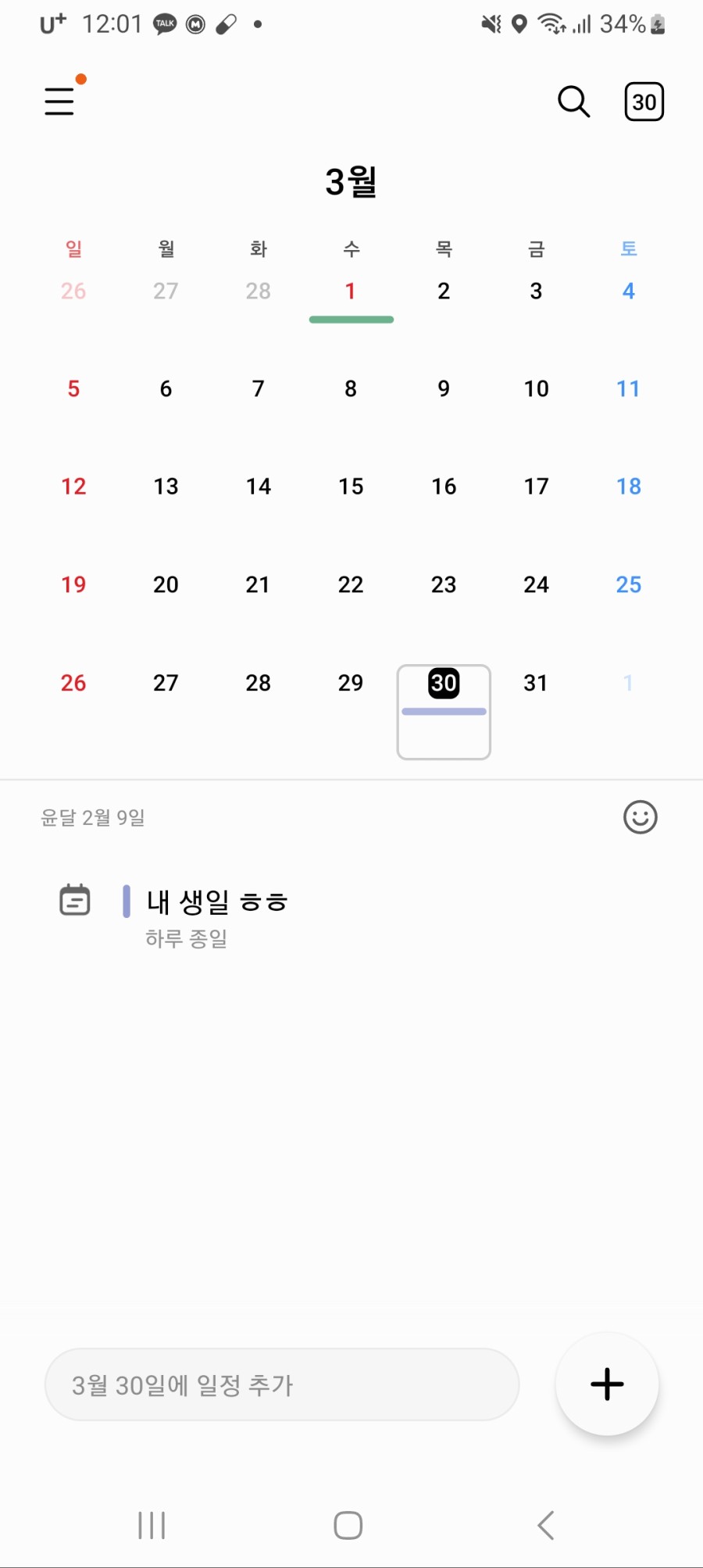Select the highlighted March 30 date
This screenshot has width=703, height=1568.
(x=444, y=684)
